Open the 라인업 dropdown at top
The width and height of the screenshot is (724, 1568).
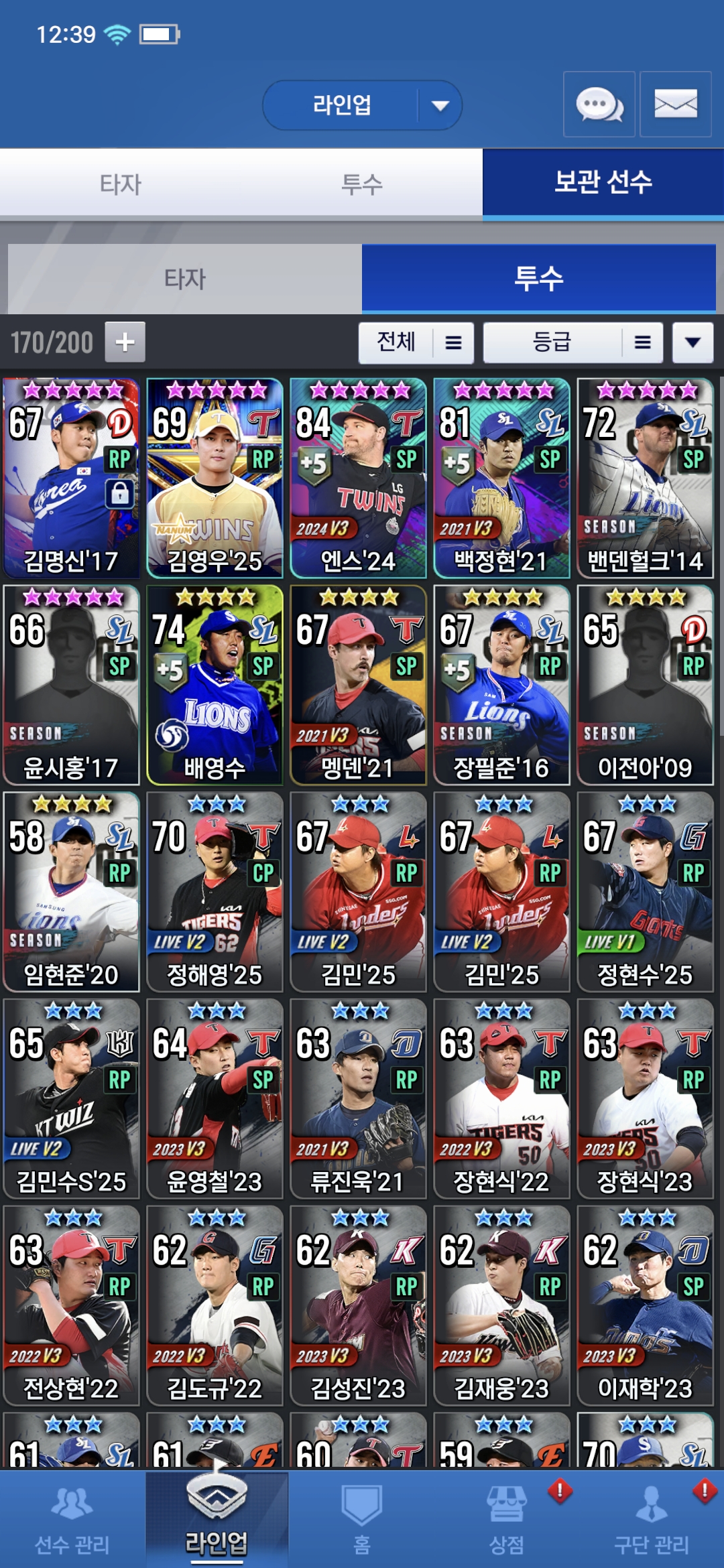[x=362, y=105]
